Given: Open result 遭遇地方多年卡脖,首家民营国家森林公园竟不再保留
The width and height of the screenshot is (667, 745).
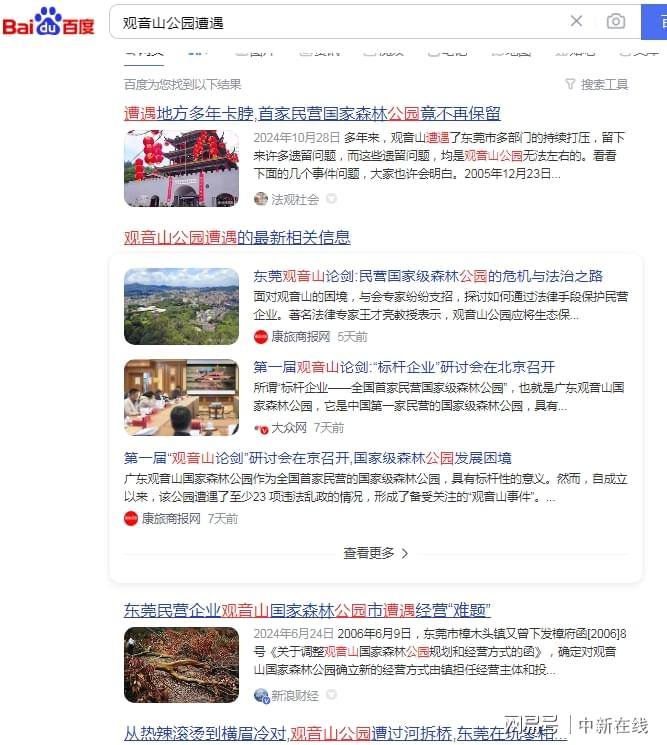Looking at the screenshot, I should click(312, 113).
